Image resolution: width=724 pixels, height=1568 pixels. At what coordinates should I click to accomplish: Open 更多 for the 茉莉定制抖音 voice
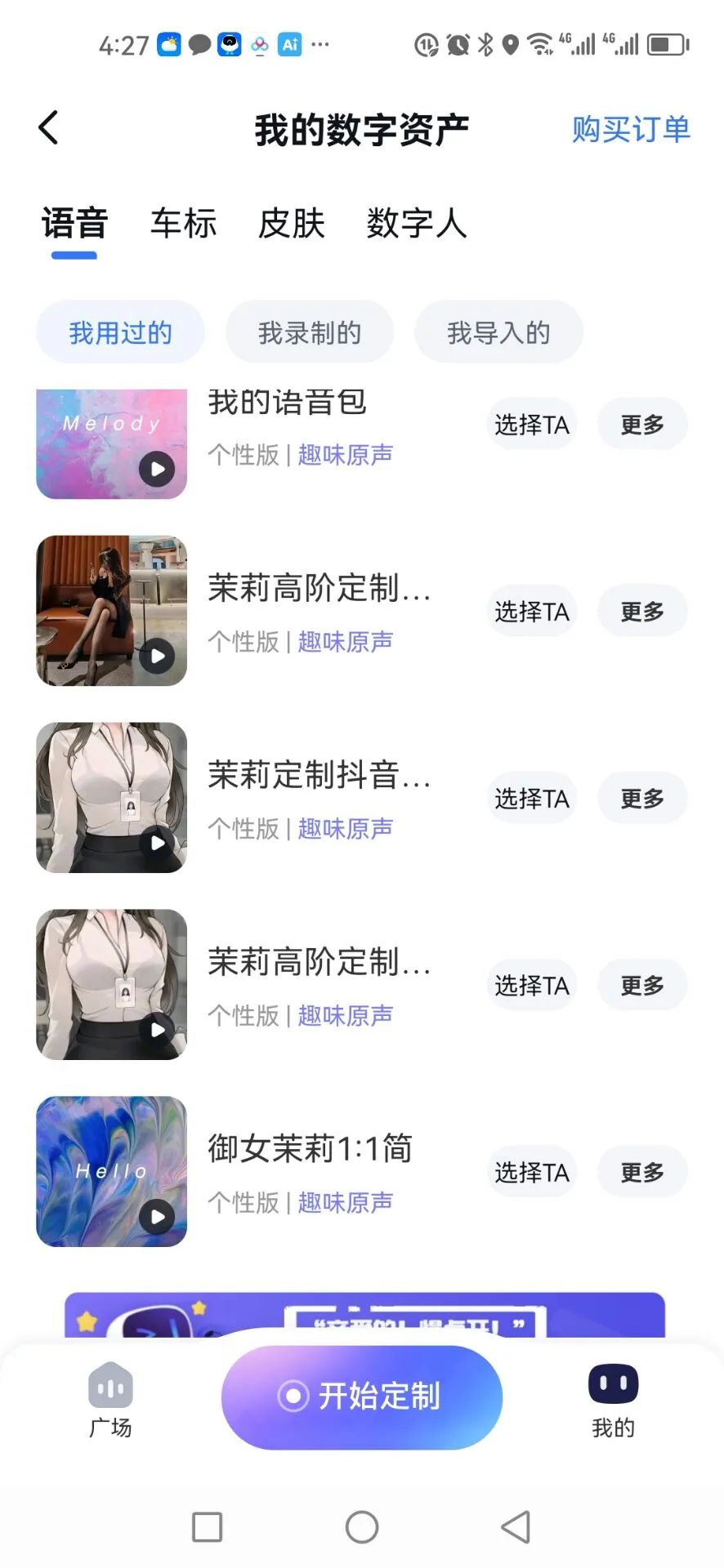coord(642,798)
